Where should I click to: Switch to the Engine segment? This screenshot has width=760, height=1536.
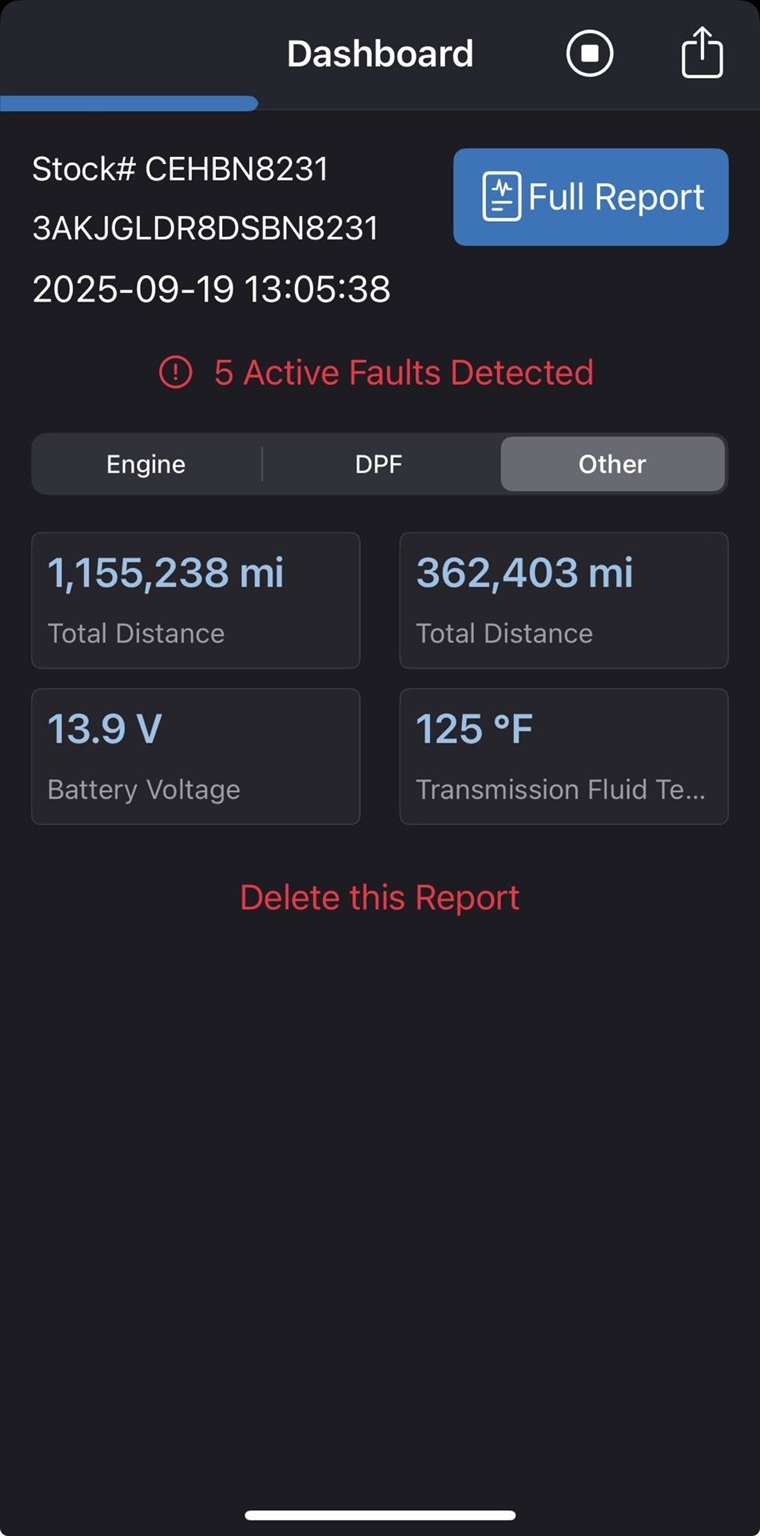(146, 464)
